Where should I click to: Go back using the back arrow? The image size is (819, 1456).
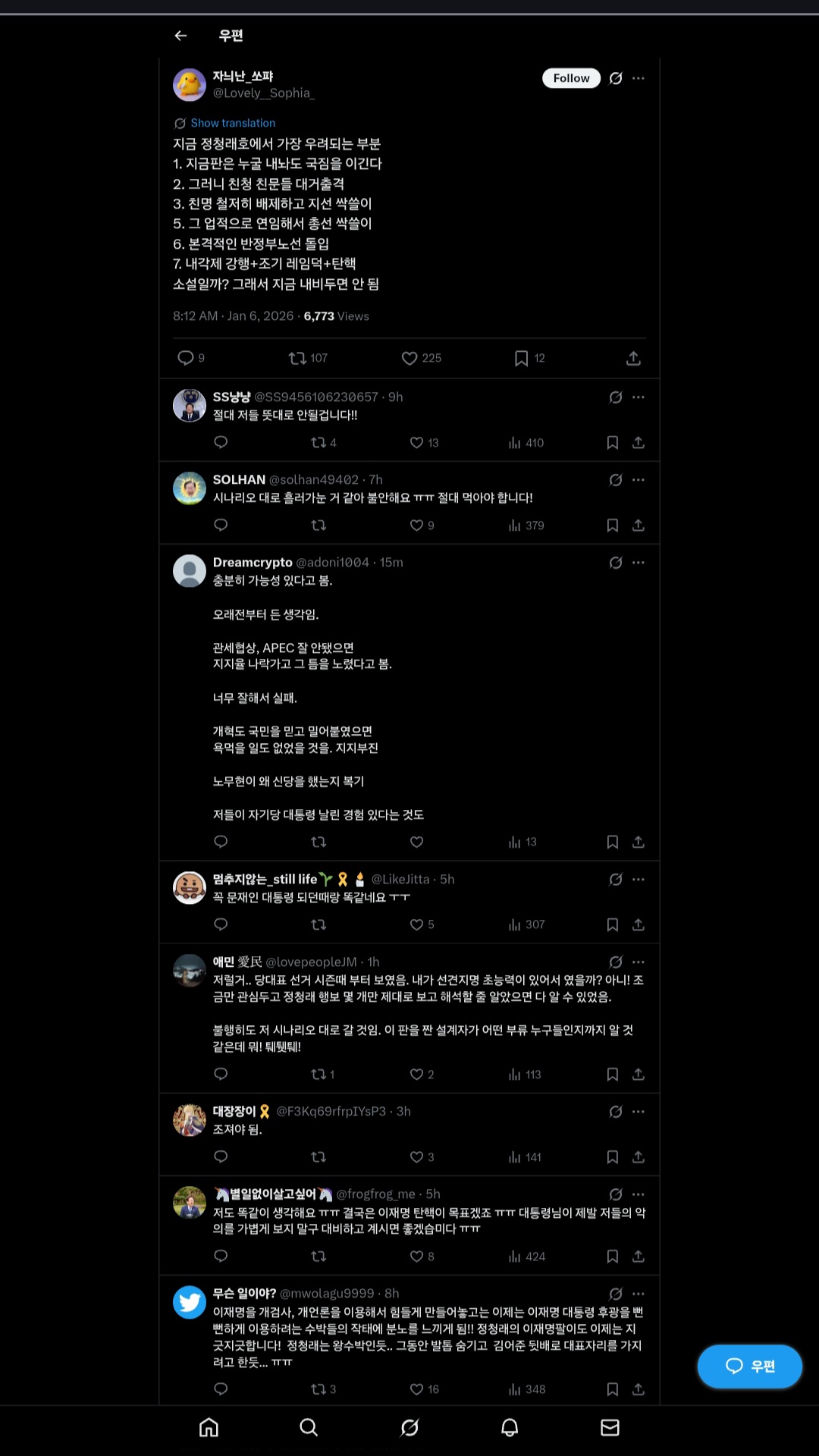(x=180, y=36)
